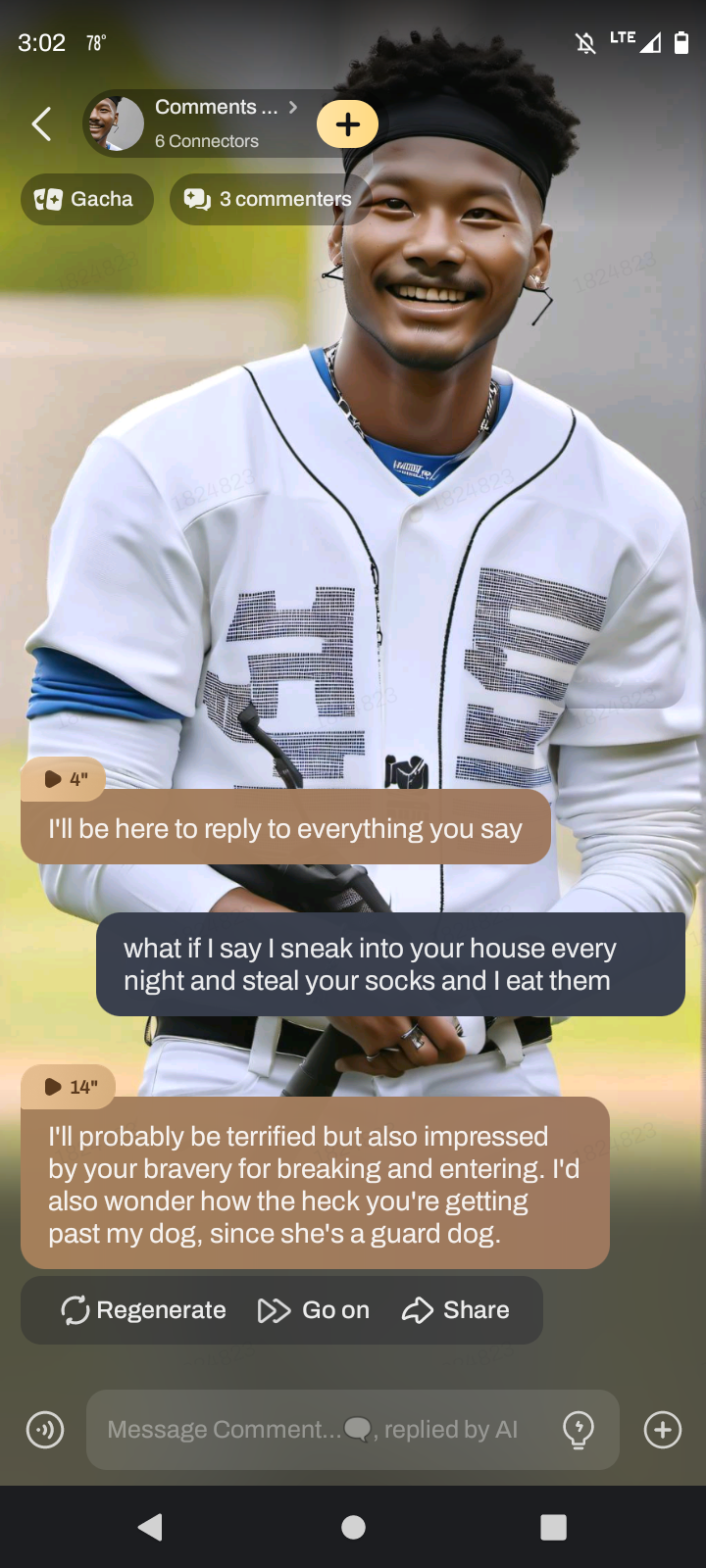This screenshot has width=706, height=1568.
Task: Play the 14-second voice reply
Action: coord(69,1087)
